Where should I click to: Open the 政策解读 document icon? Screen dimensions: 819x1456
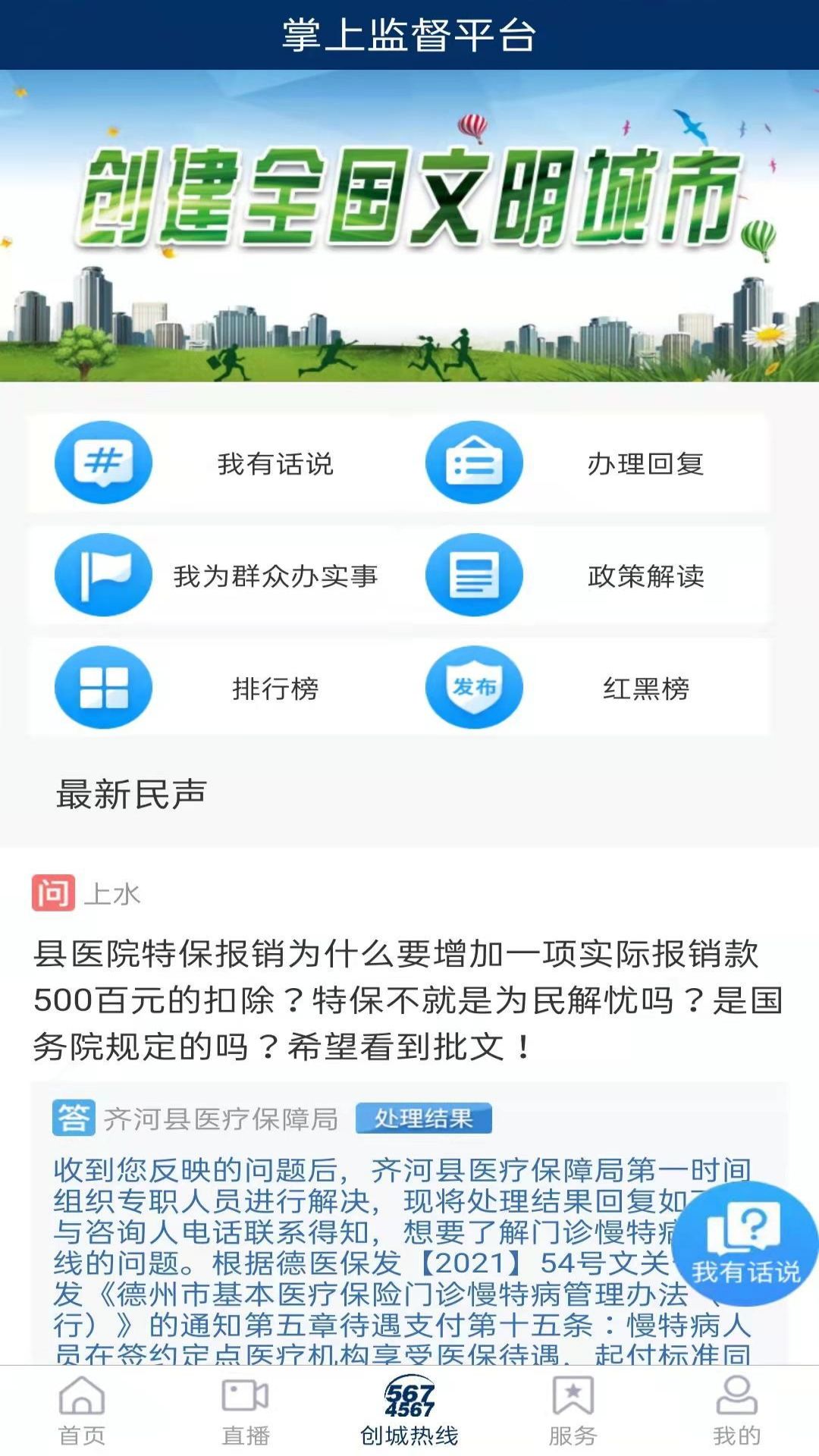[473, 574]
